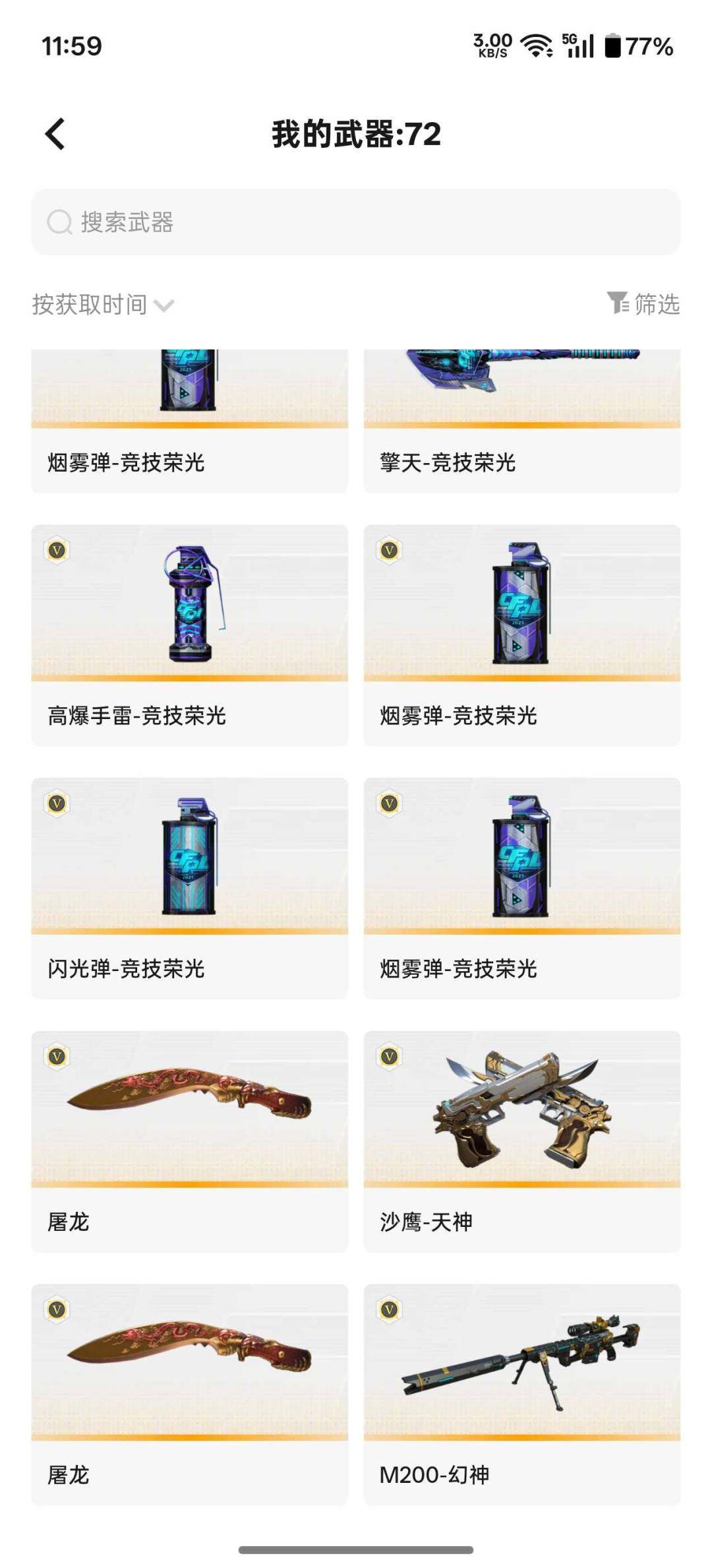Select the 我的武器:72 title
The height and width of the screenshot is (1568, 712).
[356, 133]
